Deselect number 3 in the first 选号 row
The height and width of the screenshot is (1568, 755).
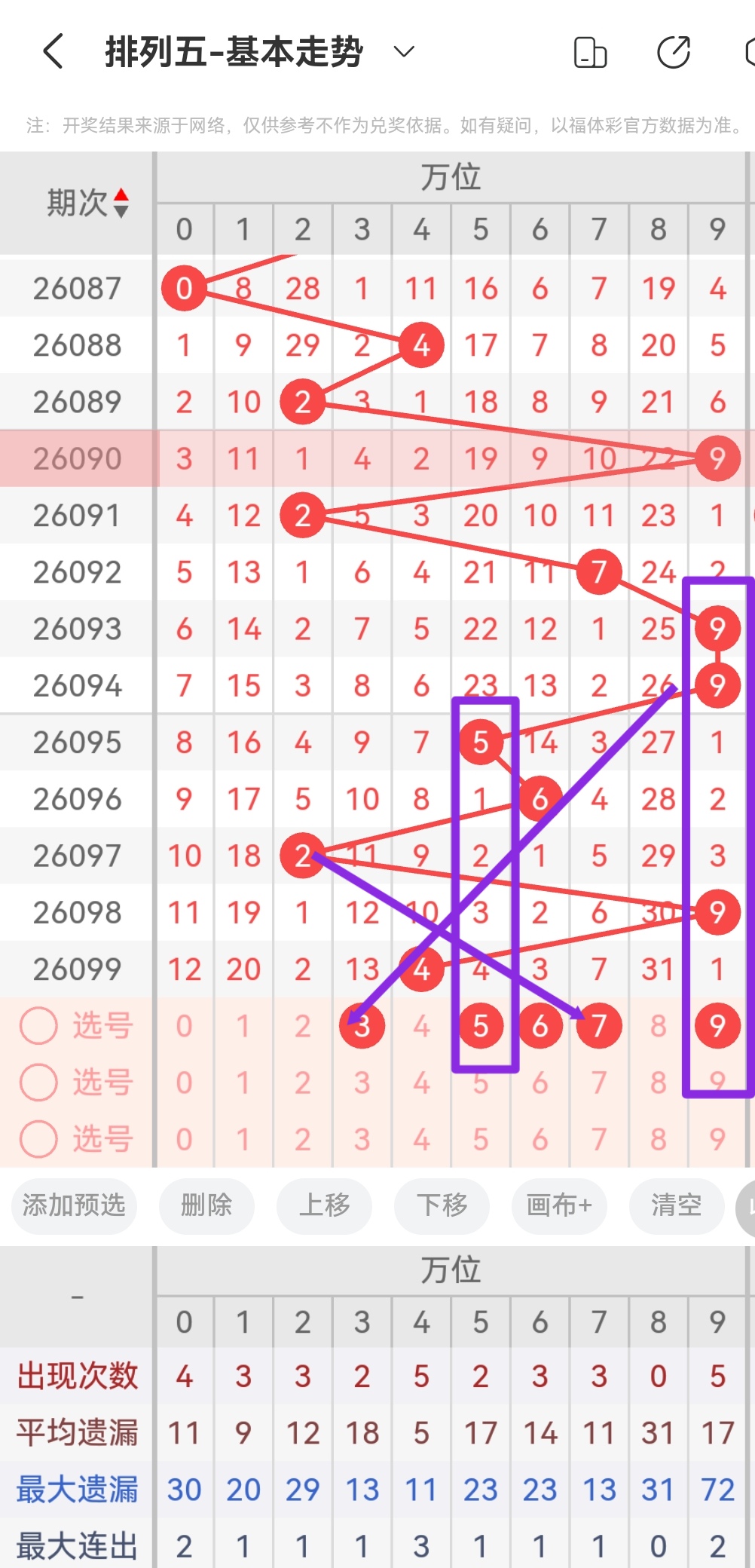click(362, 1026)
